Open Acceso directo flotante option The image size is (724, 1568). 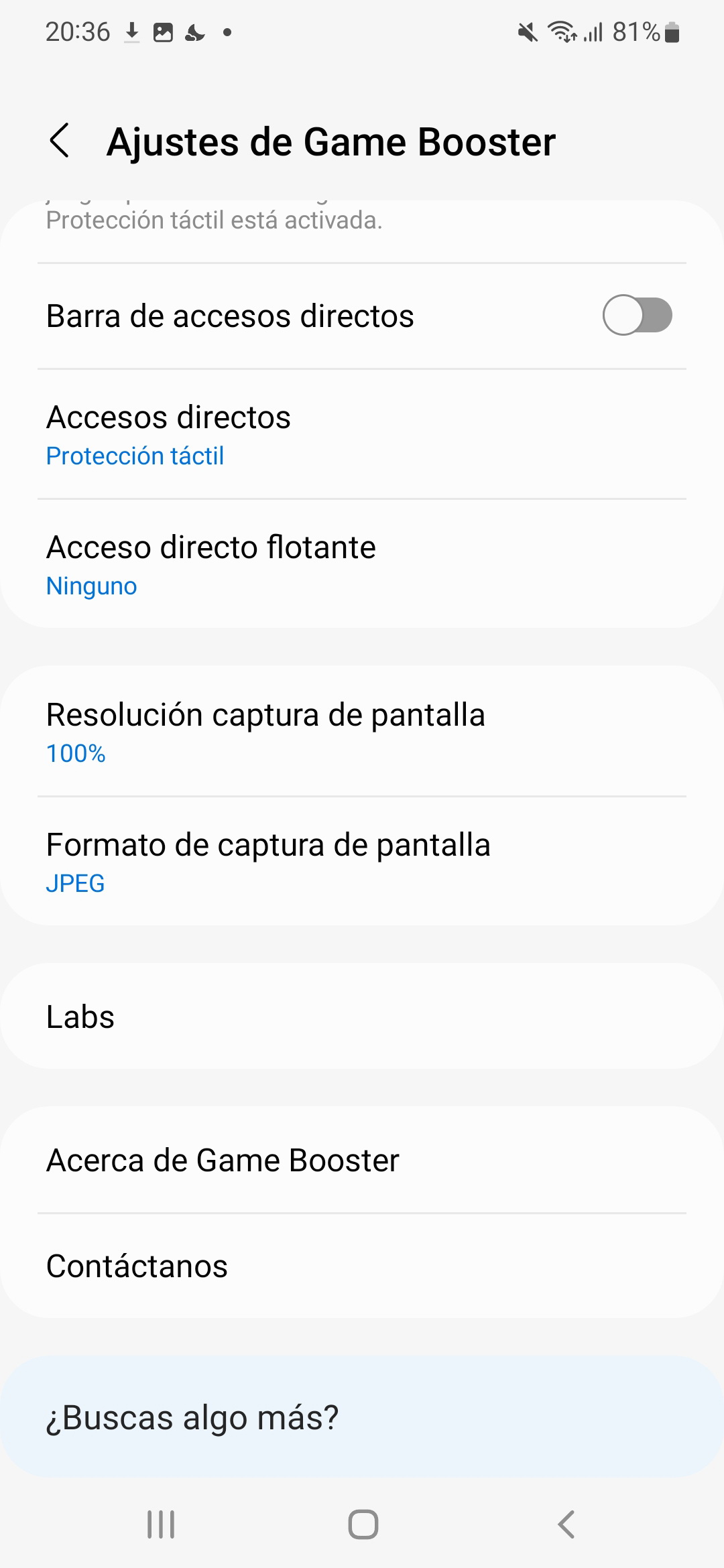click(362, 564)
